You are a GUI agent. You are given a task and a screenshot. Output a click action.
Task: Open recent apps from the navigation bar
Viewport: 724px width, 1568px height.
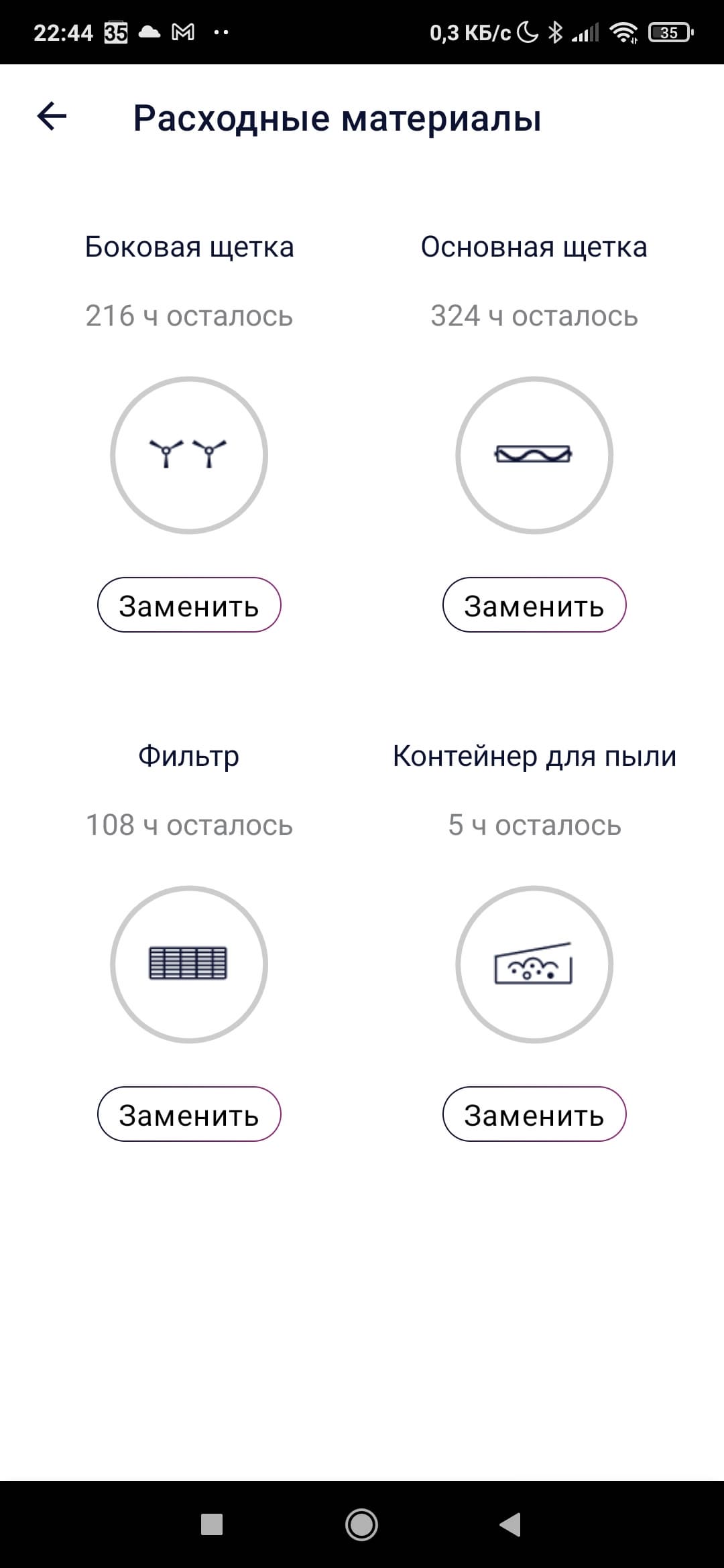click(212, 1524)
